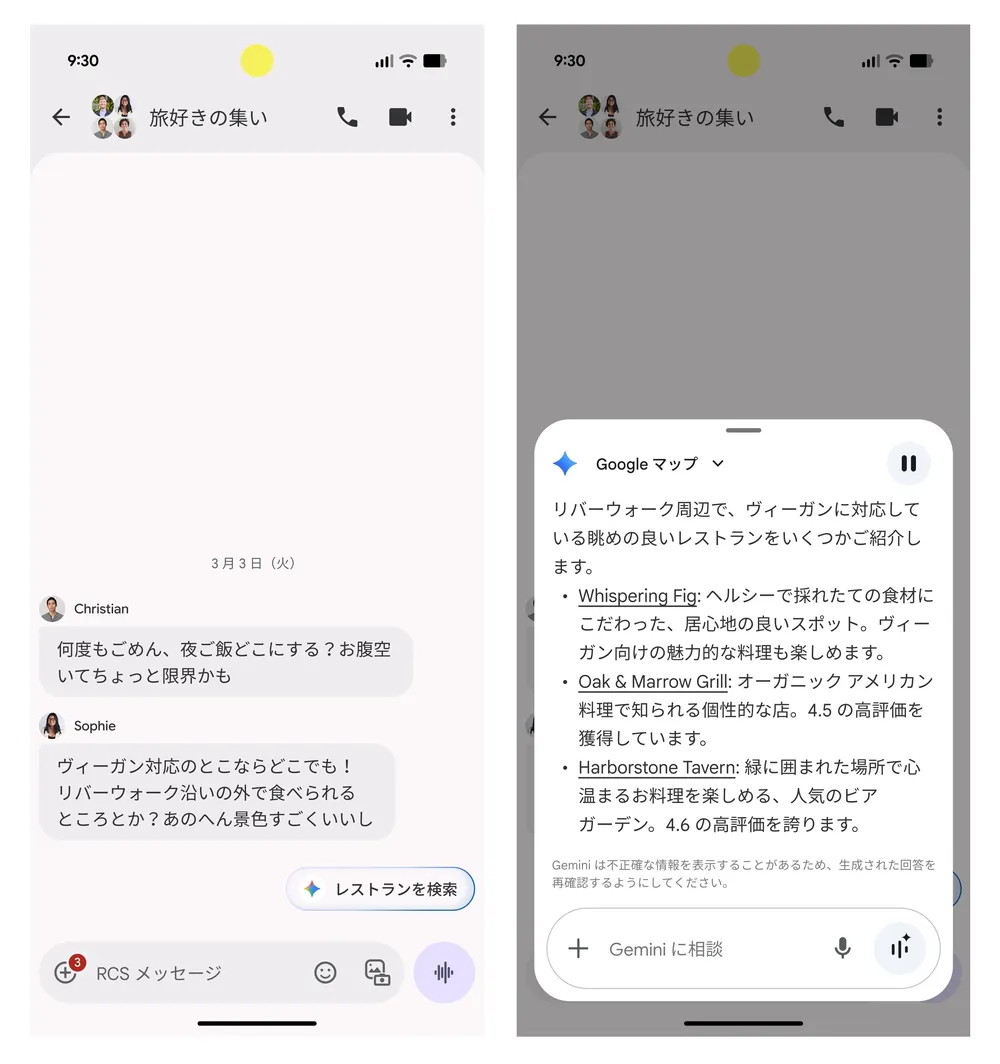
Task: Open the Gemini Live waveform icon
Action: (901, 948)
